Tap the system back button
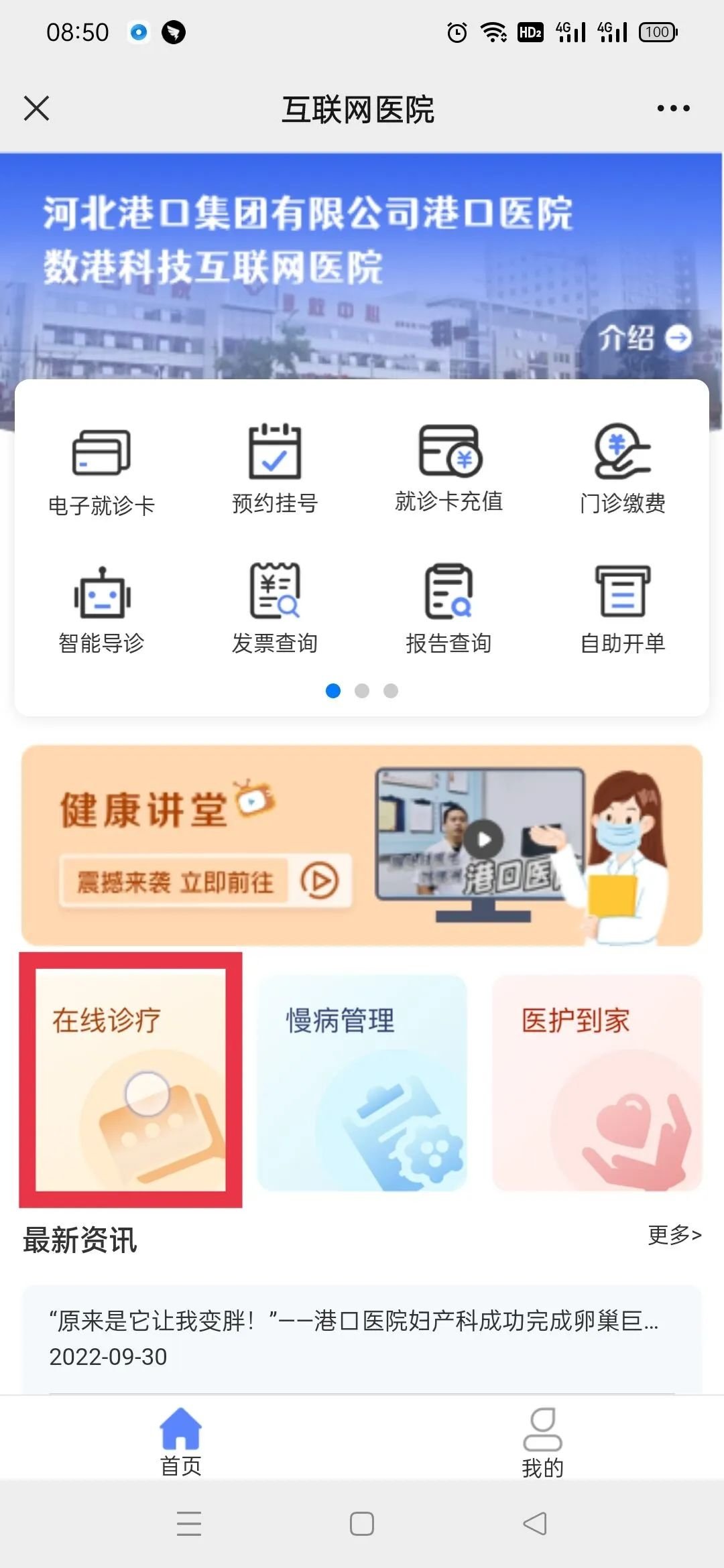Viewport: 724px width, 1568px height. coord(535,1524)
